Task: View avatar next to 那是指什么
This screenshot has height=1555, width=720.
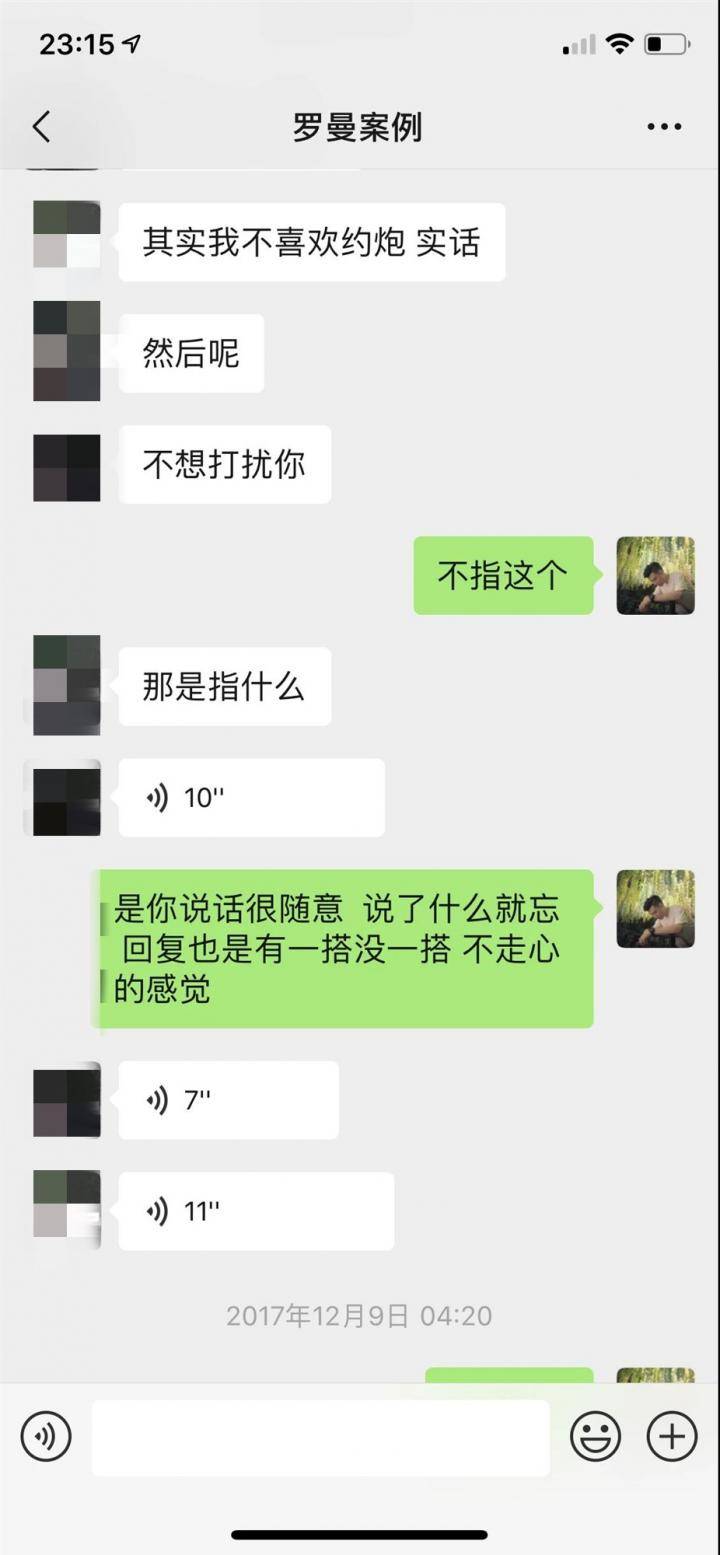Action: click(67, 686)
